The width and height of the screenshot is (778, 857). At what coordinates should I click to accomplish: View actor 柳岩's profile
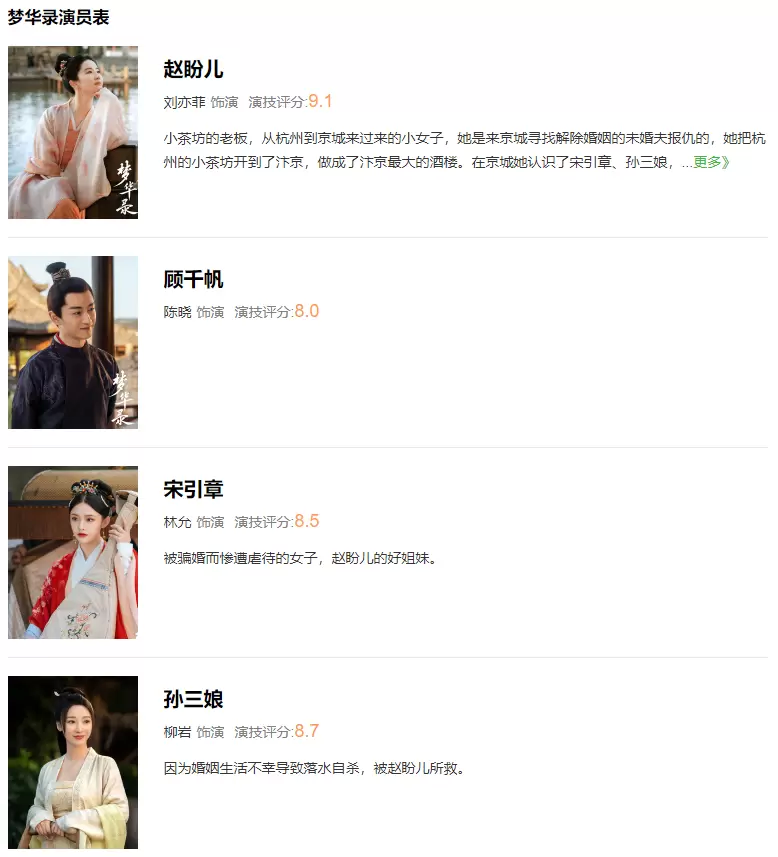(177, 732)
